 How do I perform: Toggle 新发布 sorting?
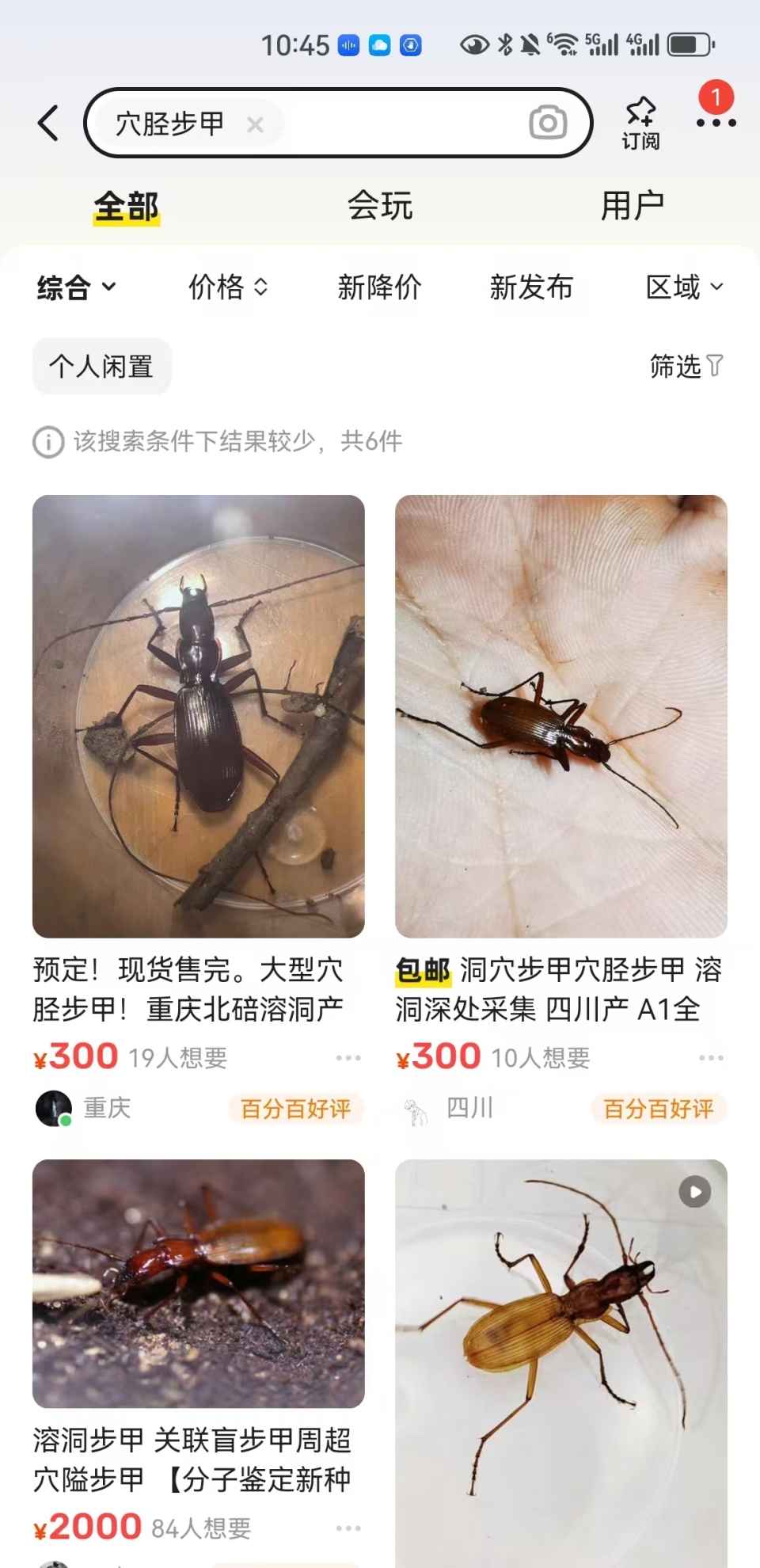[x=532, y=287]
